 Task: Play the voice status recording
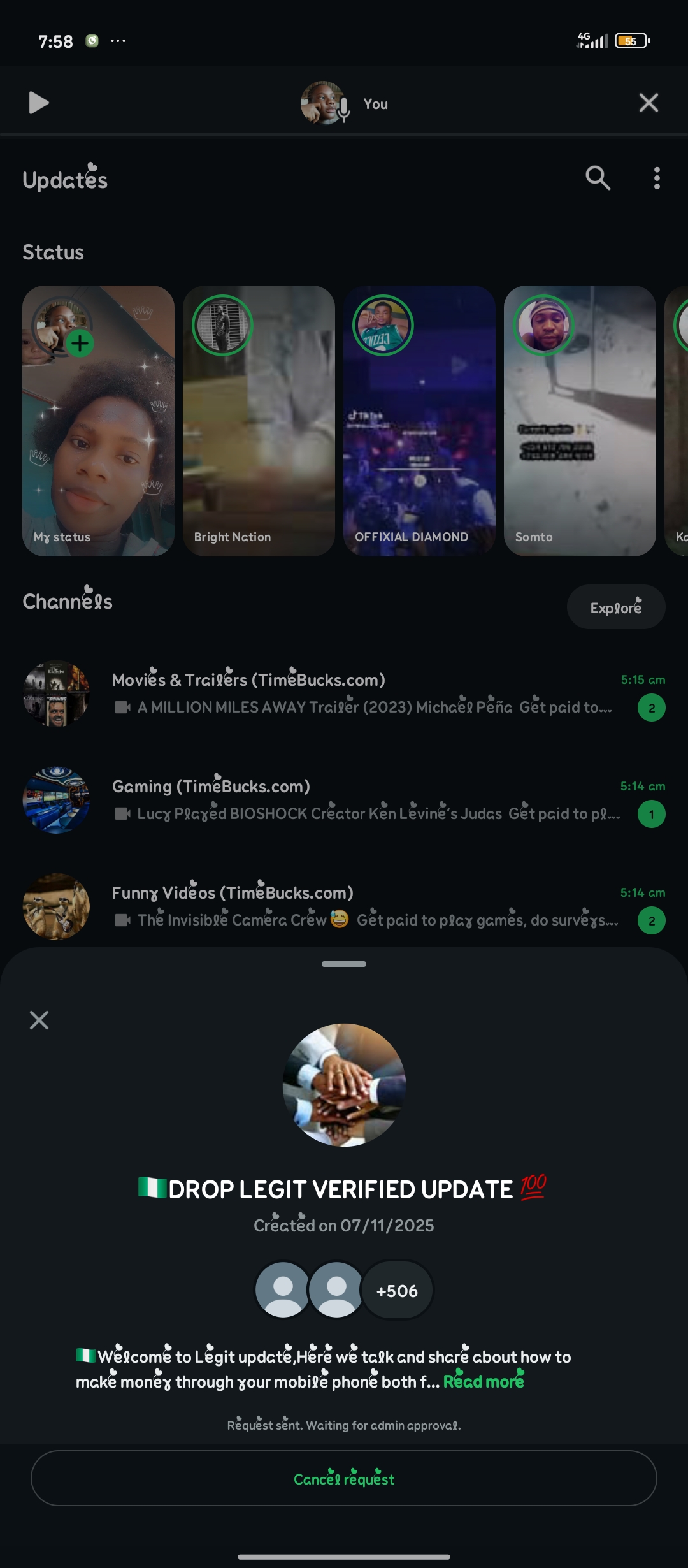[x=39, y=103]
